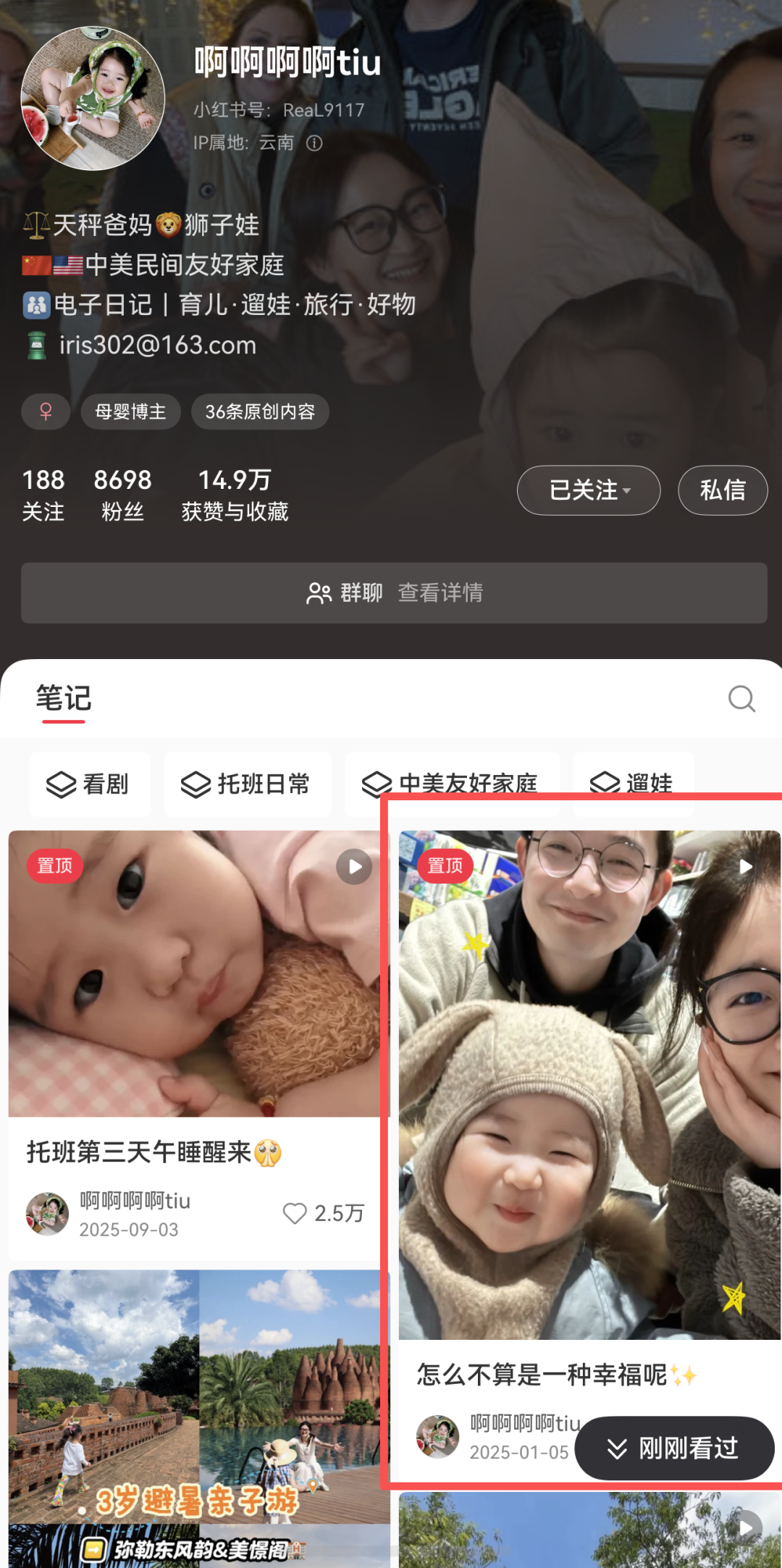Open the 托班日常 collection

[248, 784]
